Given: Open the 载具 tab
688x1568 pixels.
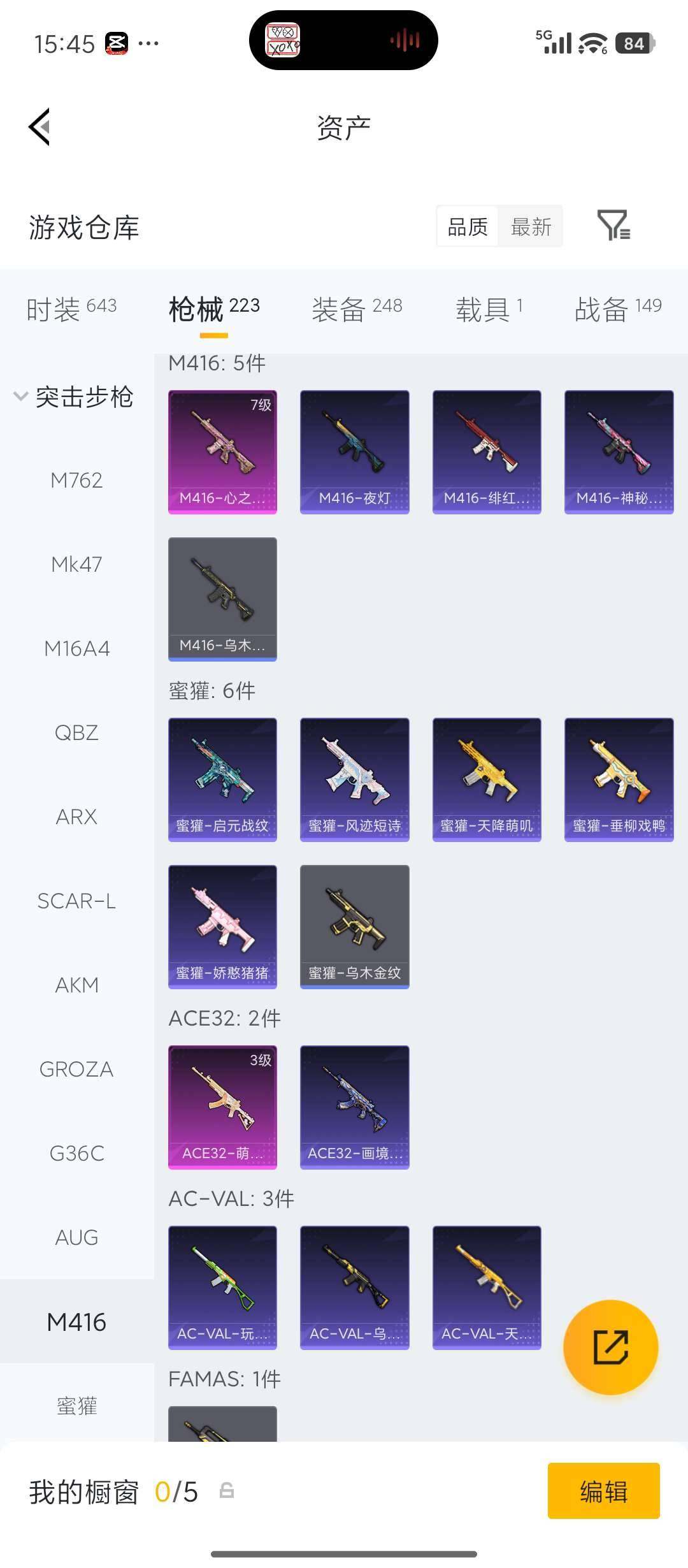Looking at the screenshot, I should (x=489, y=309).
